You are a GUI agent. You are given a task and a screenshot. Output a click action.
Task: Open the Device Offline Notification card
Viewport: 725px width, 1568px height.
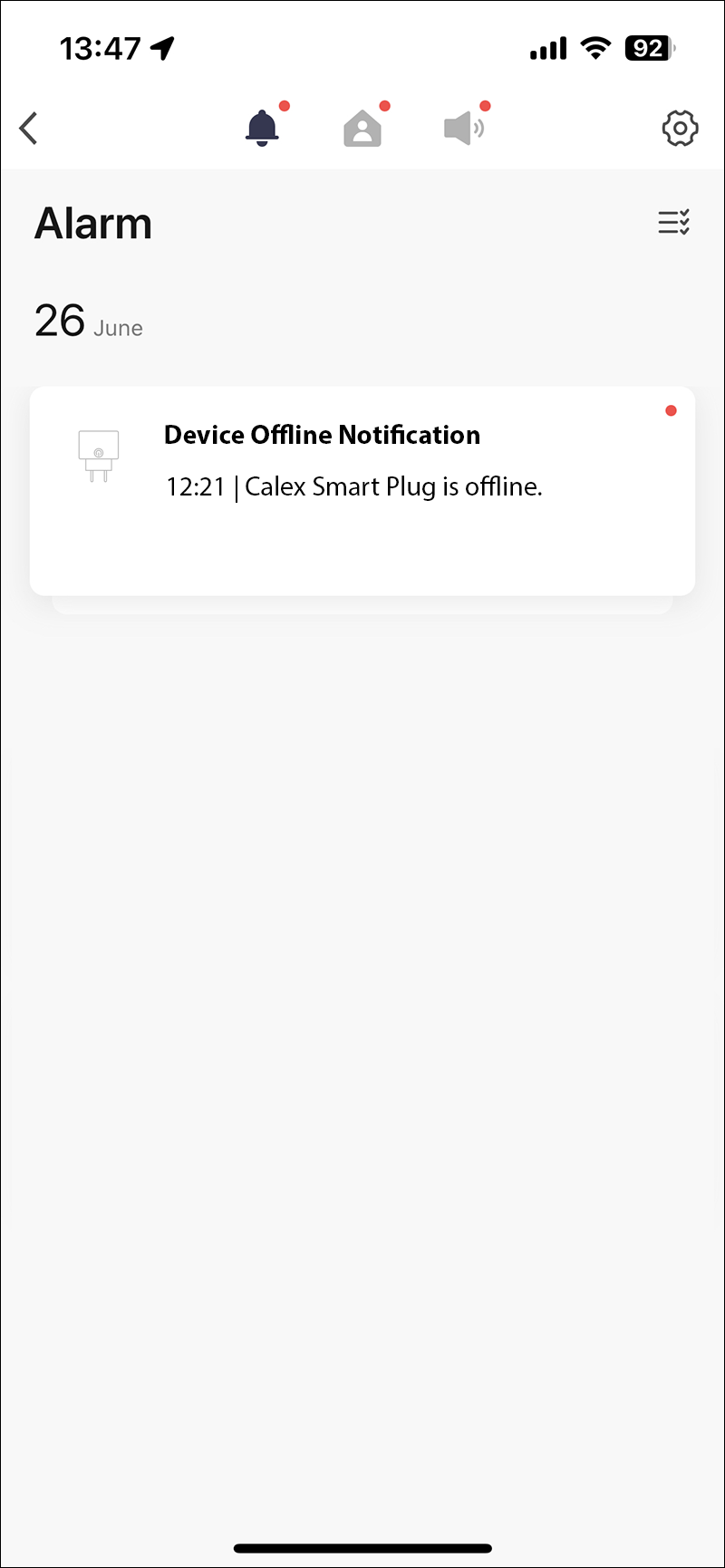click(362, 491)
